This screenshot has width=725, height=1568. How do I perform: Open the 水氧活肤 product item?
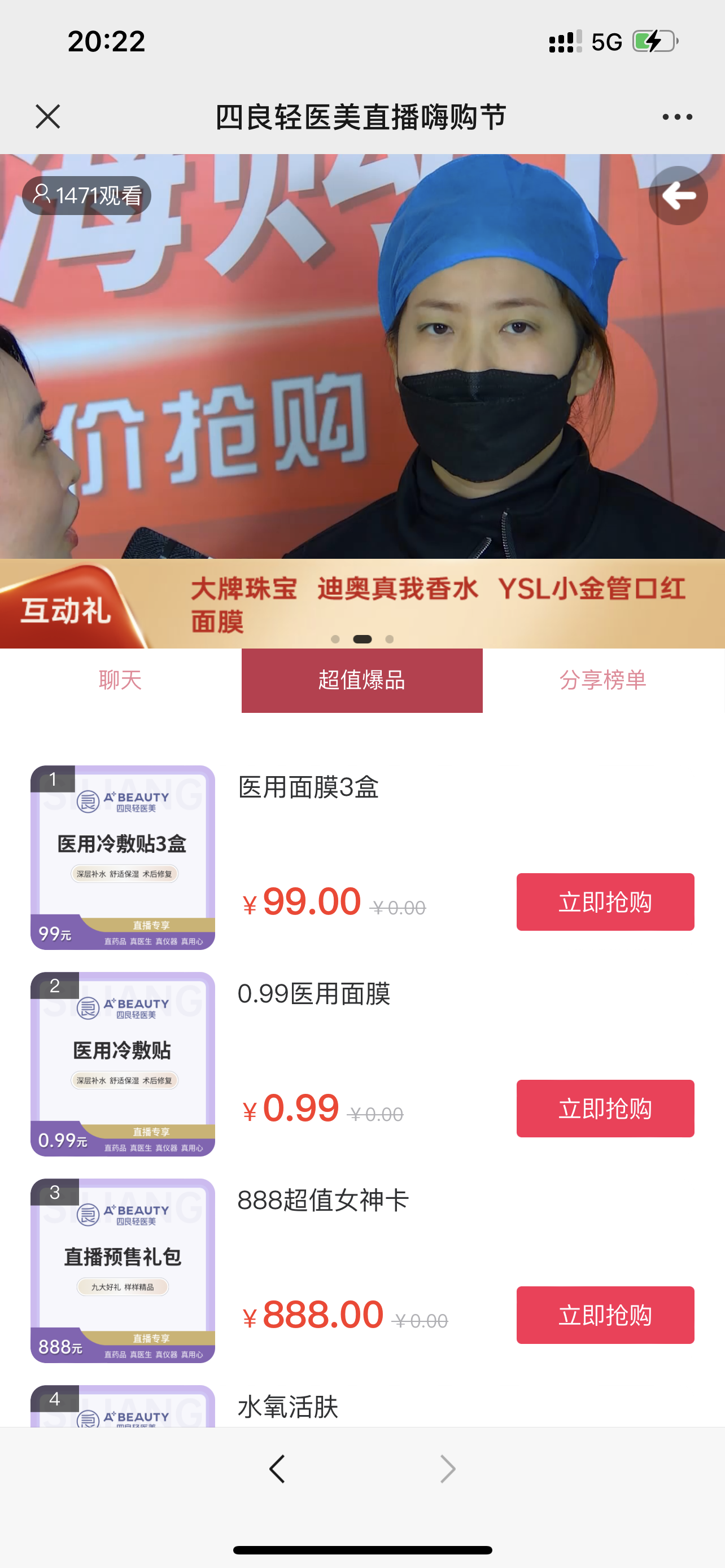point(288,1407)
